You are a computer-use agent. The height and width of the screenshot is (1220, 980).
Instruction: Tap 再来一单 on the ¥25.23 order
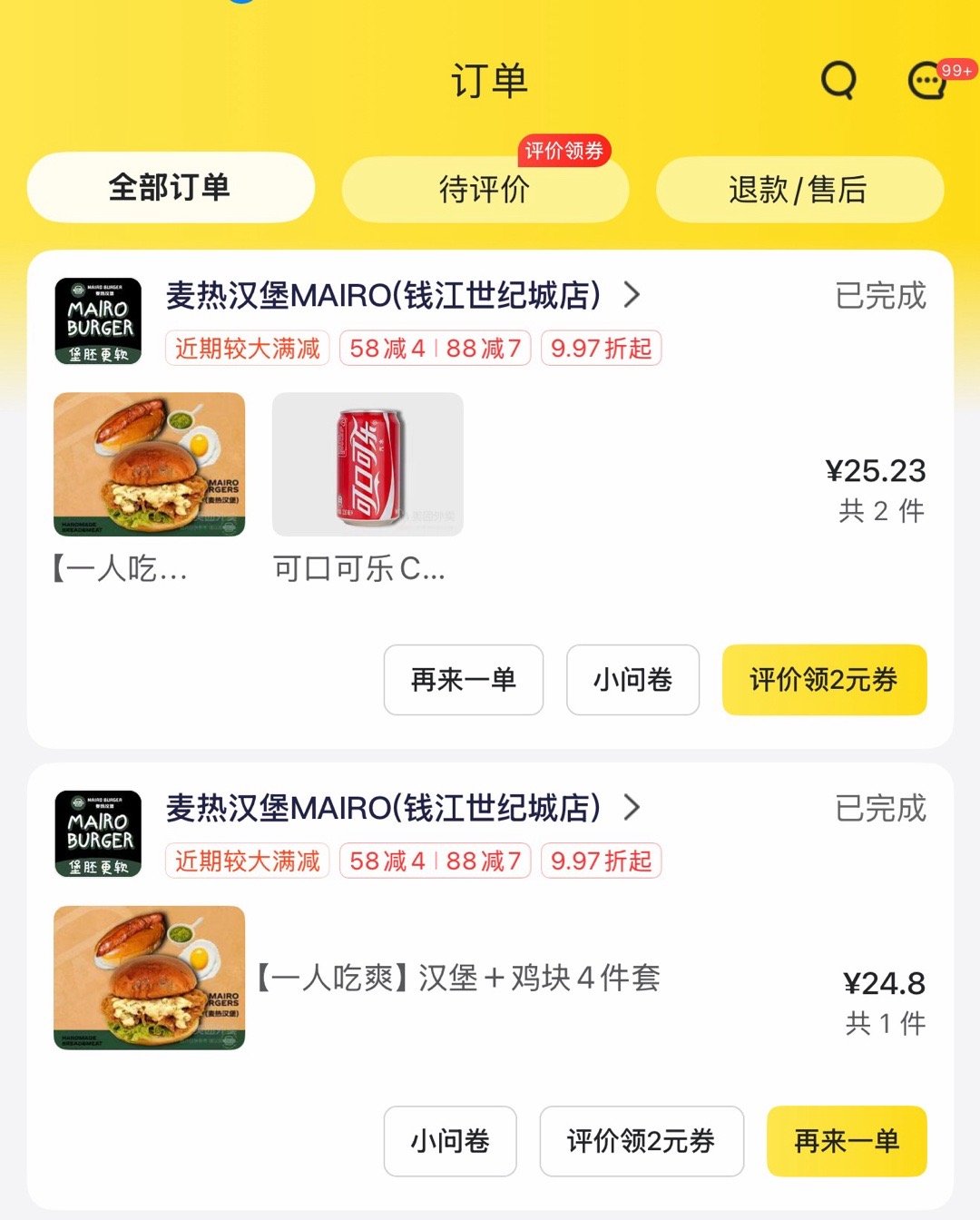coord(463,680)
